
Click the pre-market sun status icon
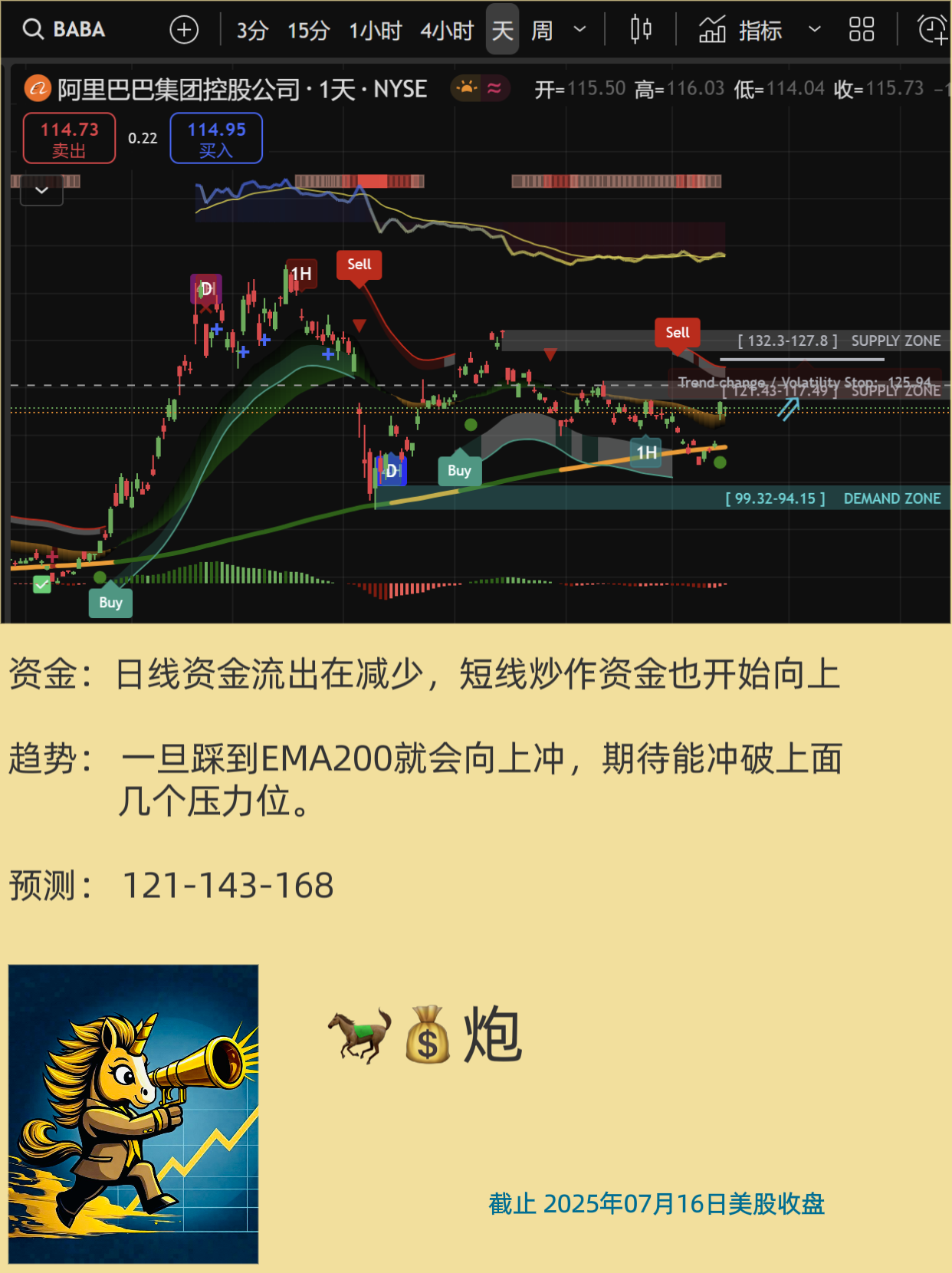click(465, 88)
